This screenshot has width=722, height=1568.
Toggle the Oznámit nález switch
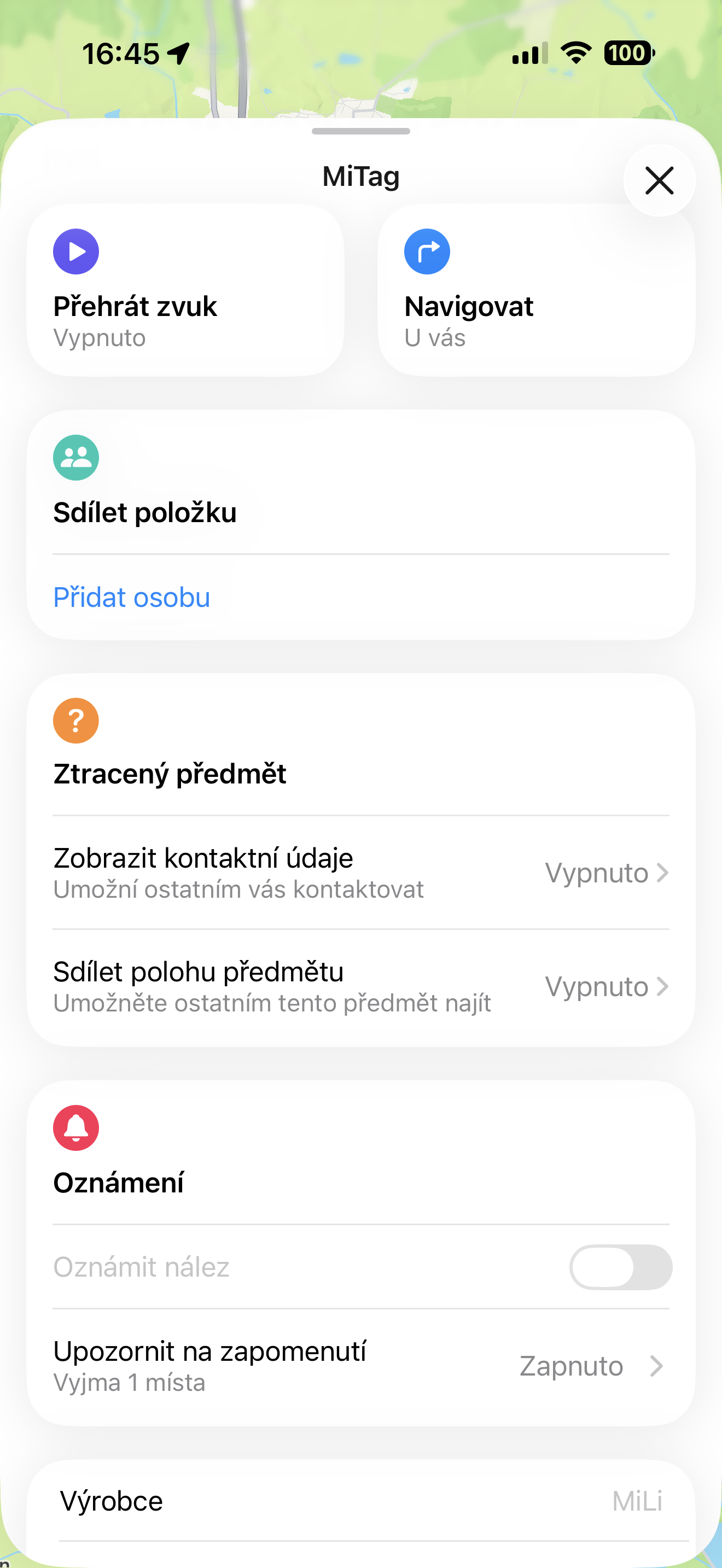point(620,1267)
